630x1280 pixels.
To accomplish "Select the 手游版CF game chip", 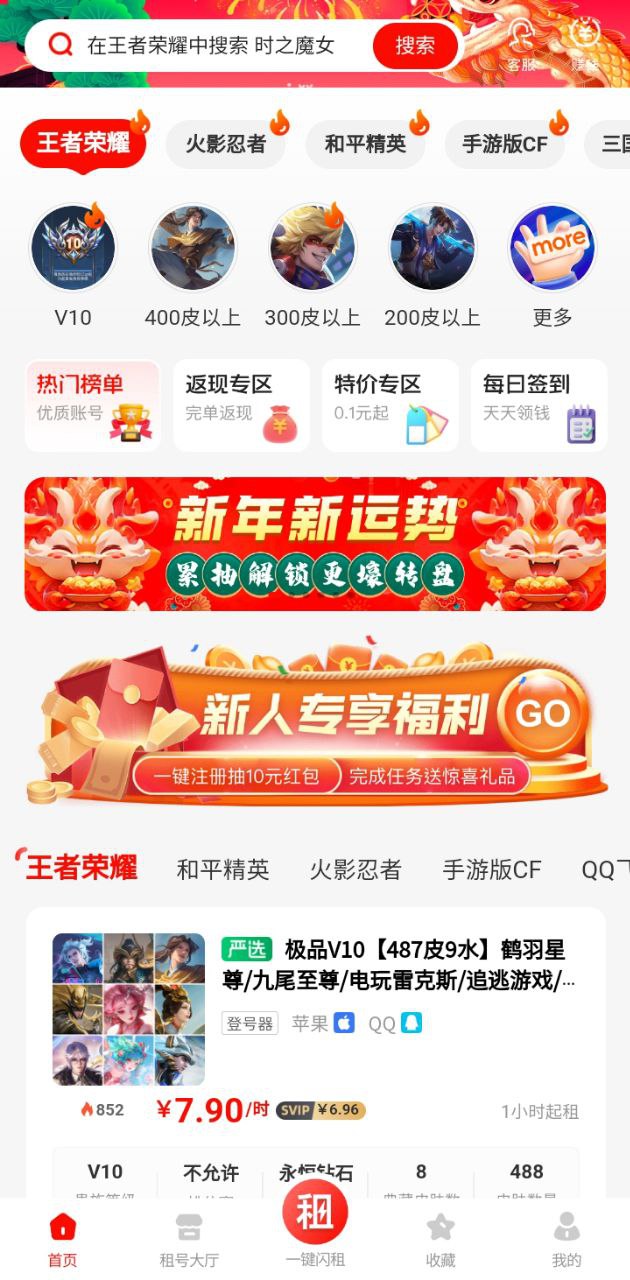I will (505, 144).
